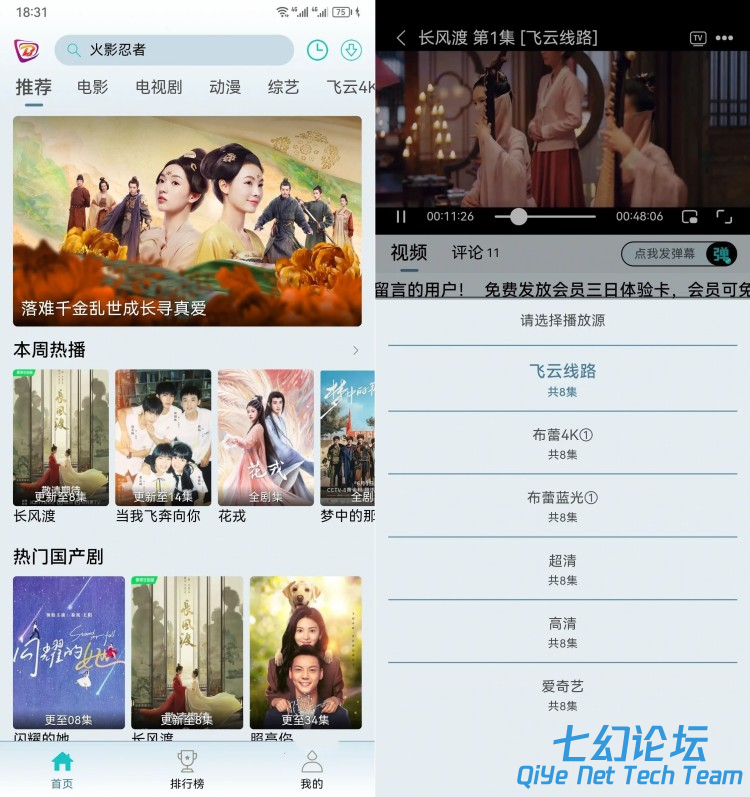Open the banner 落难千金乱世成长寻真爱

(187, 221)
